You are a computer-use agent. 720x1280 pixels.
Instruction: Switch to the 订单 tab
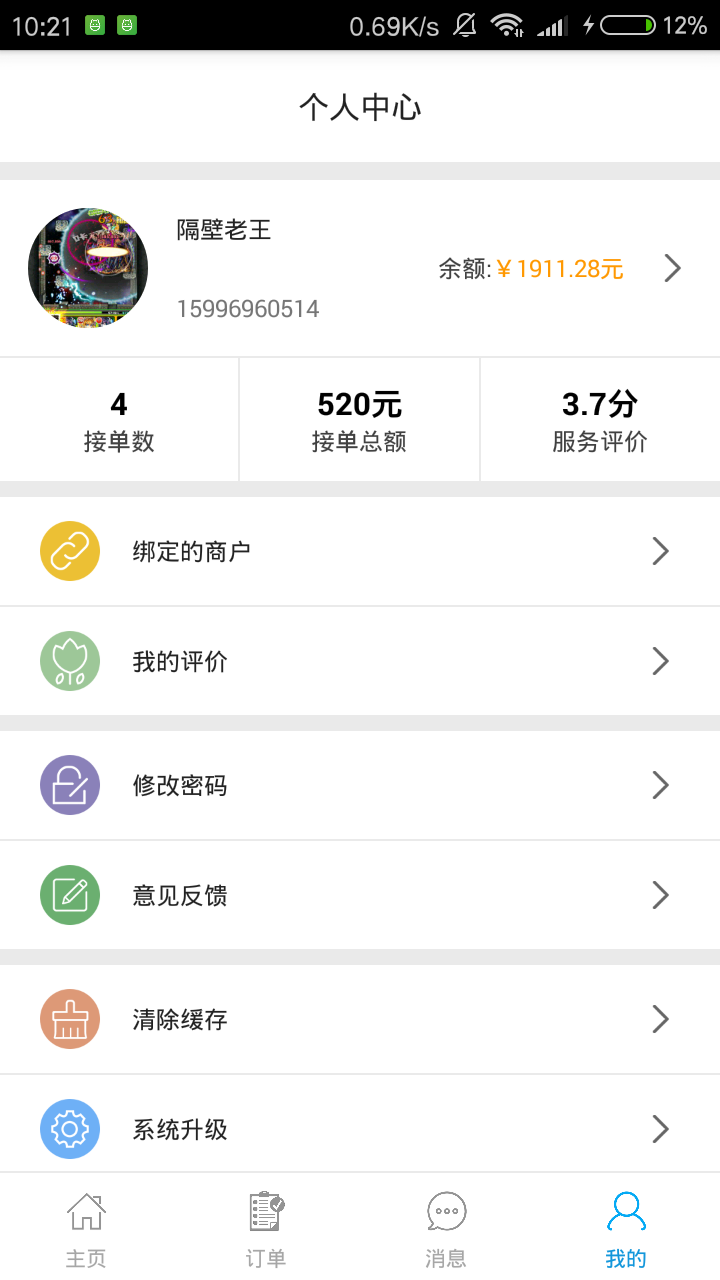[266, 1228]
